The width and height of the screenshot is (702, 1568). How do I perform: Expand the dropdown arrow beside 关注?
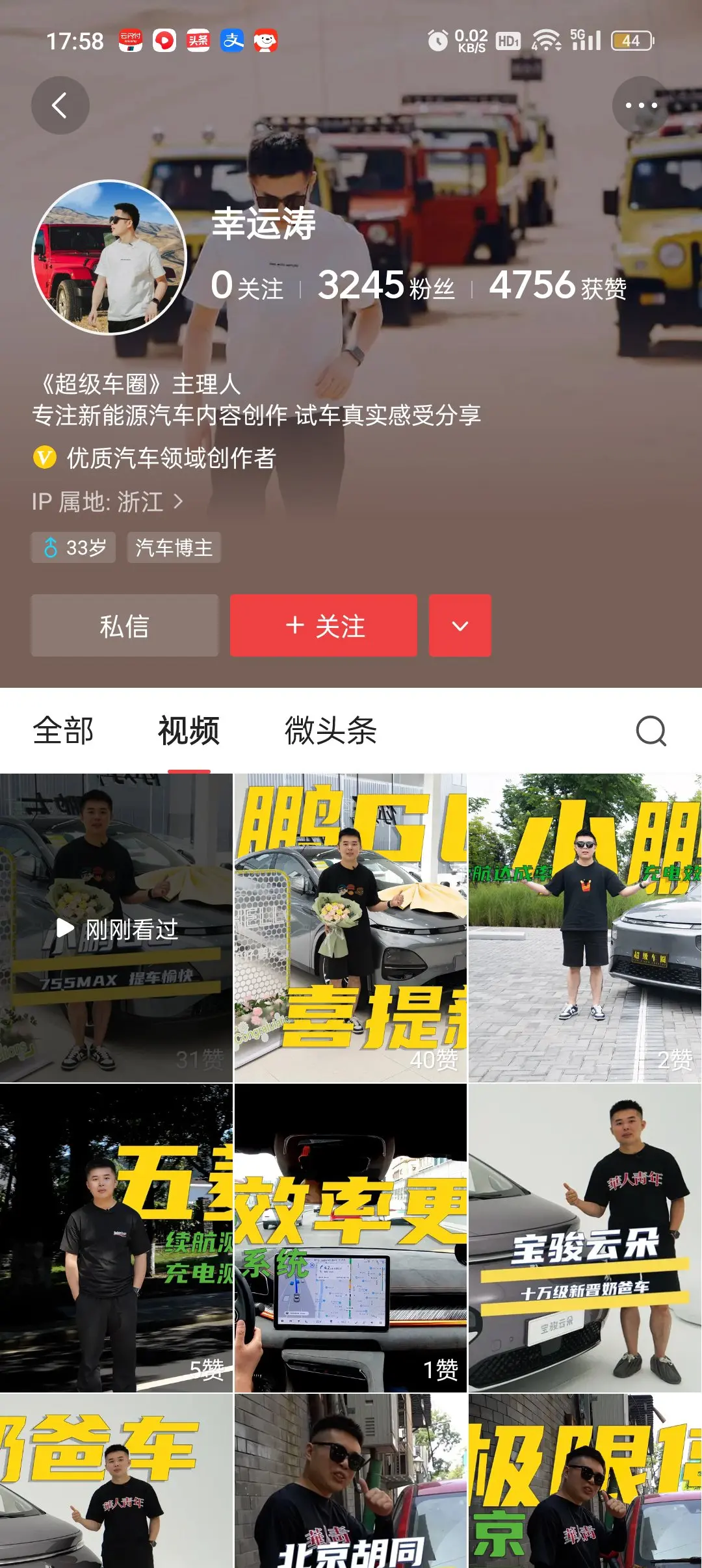coord(460,626)
